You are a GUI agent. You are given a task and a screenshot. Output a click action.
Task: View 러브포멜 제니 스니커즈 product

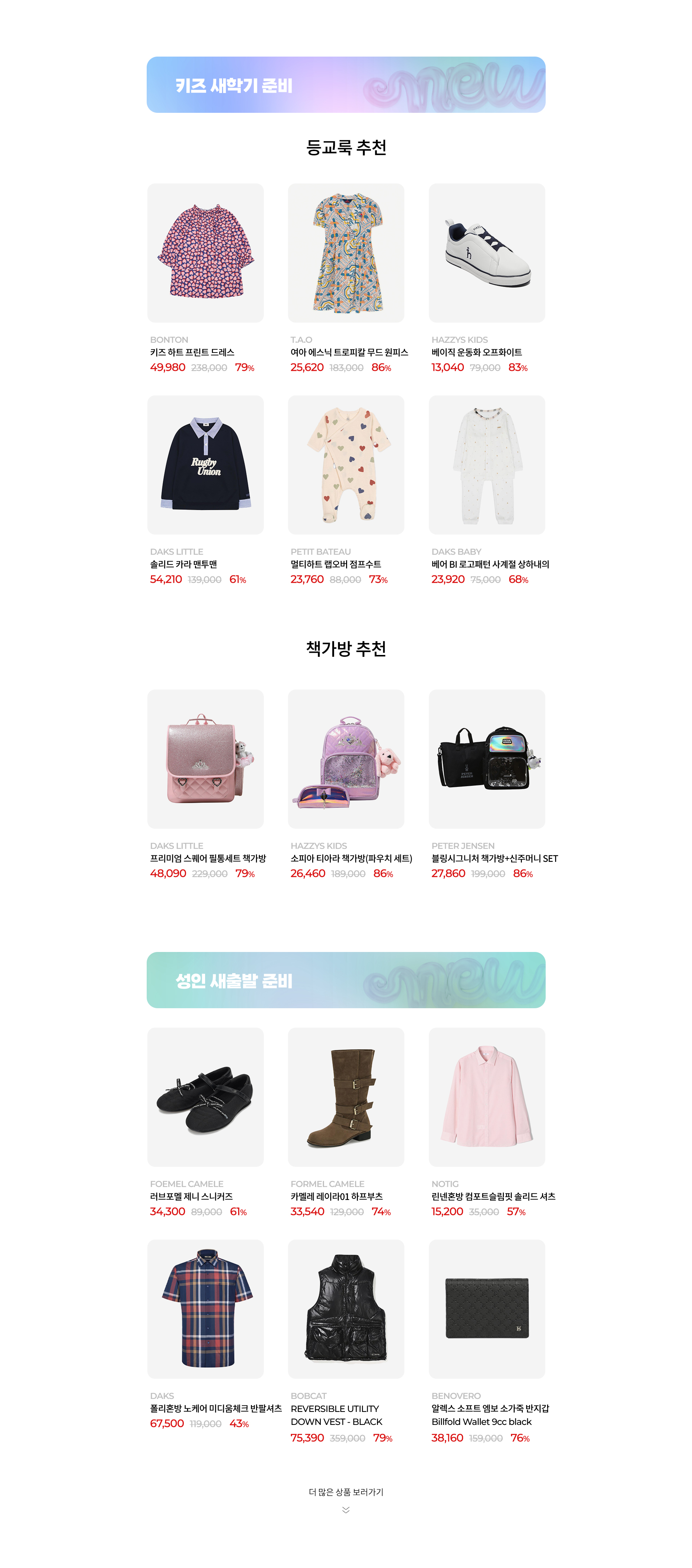point(205,1097)
